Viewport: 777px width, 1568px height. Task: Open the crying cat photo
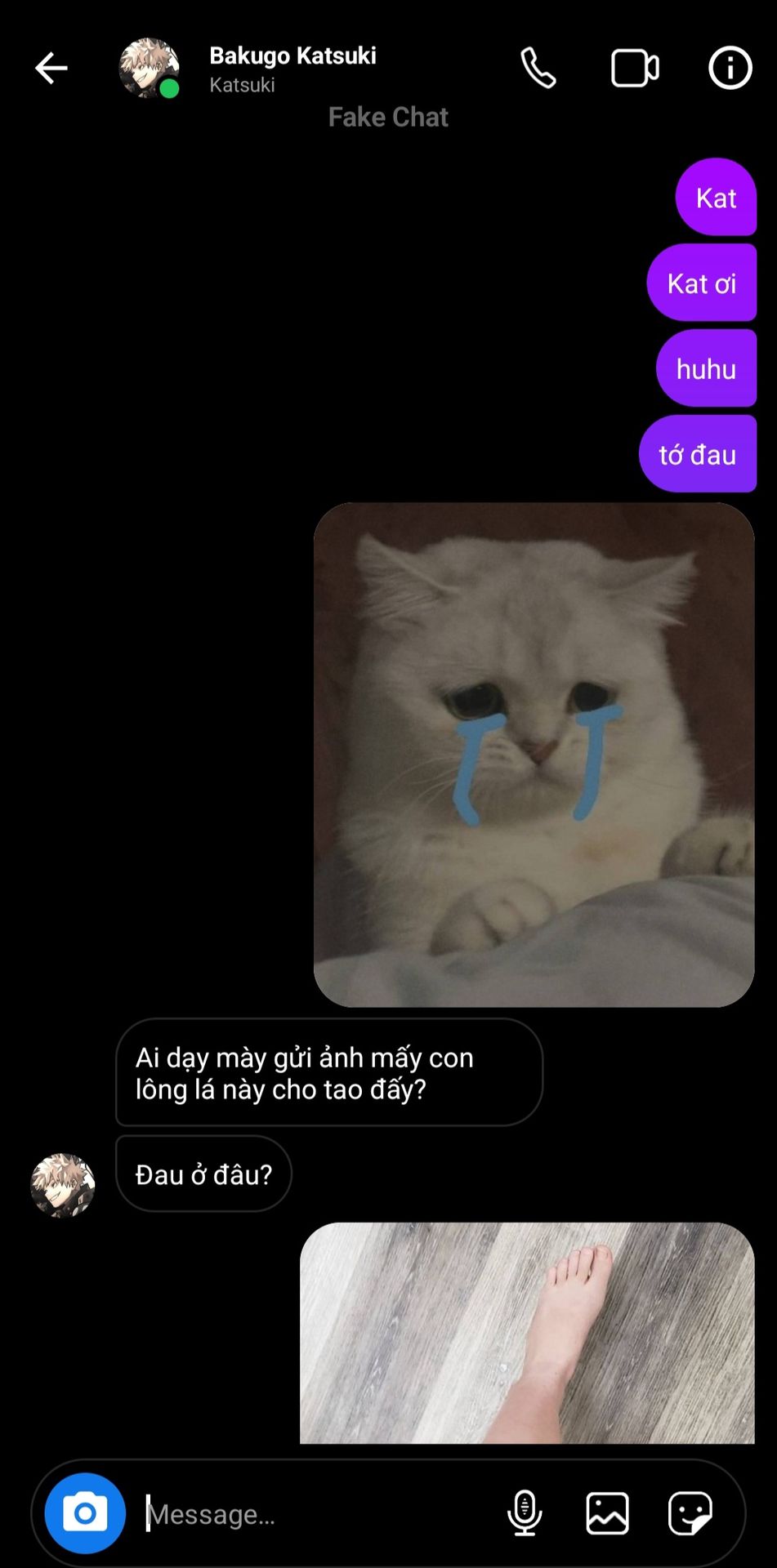(x=534, y=754)
